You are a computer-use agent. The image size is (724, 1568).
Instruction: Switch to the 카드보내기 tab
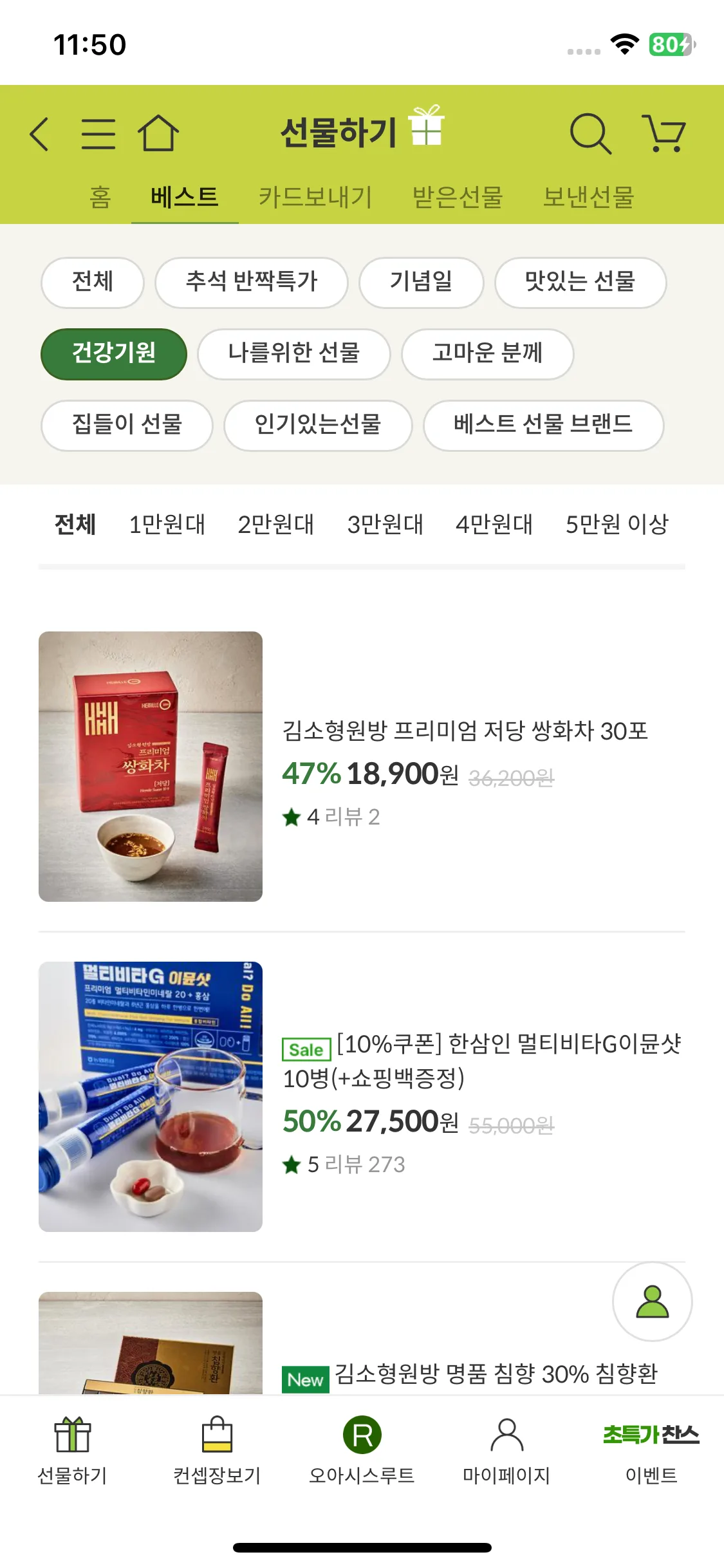point(315,197)
